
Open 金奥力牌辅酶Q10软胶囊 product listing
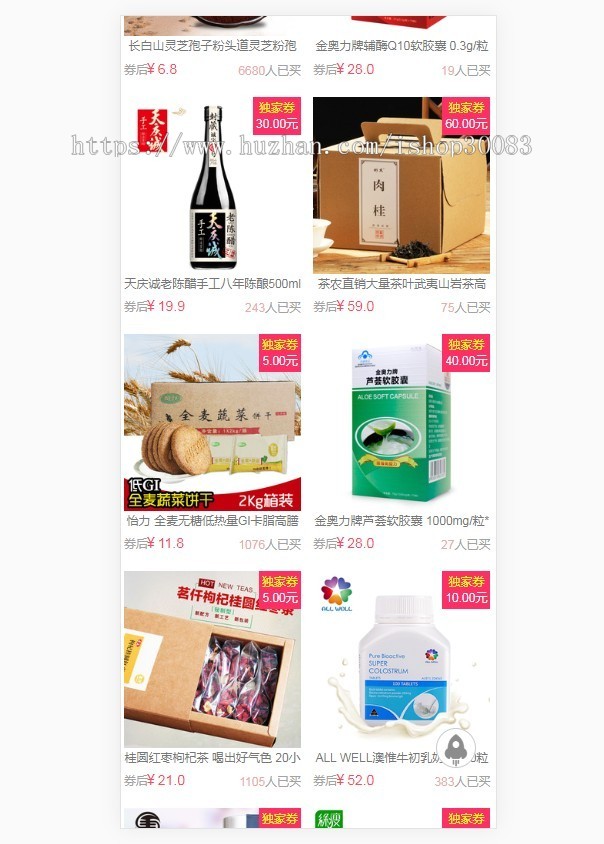tap(401, 46)
